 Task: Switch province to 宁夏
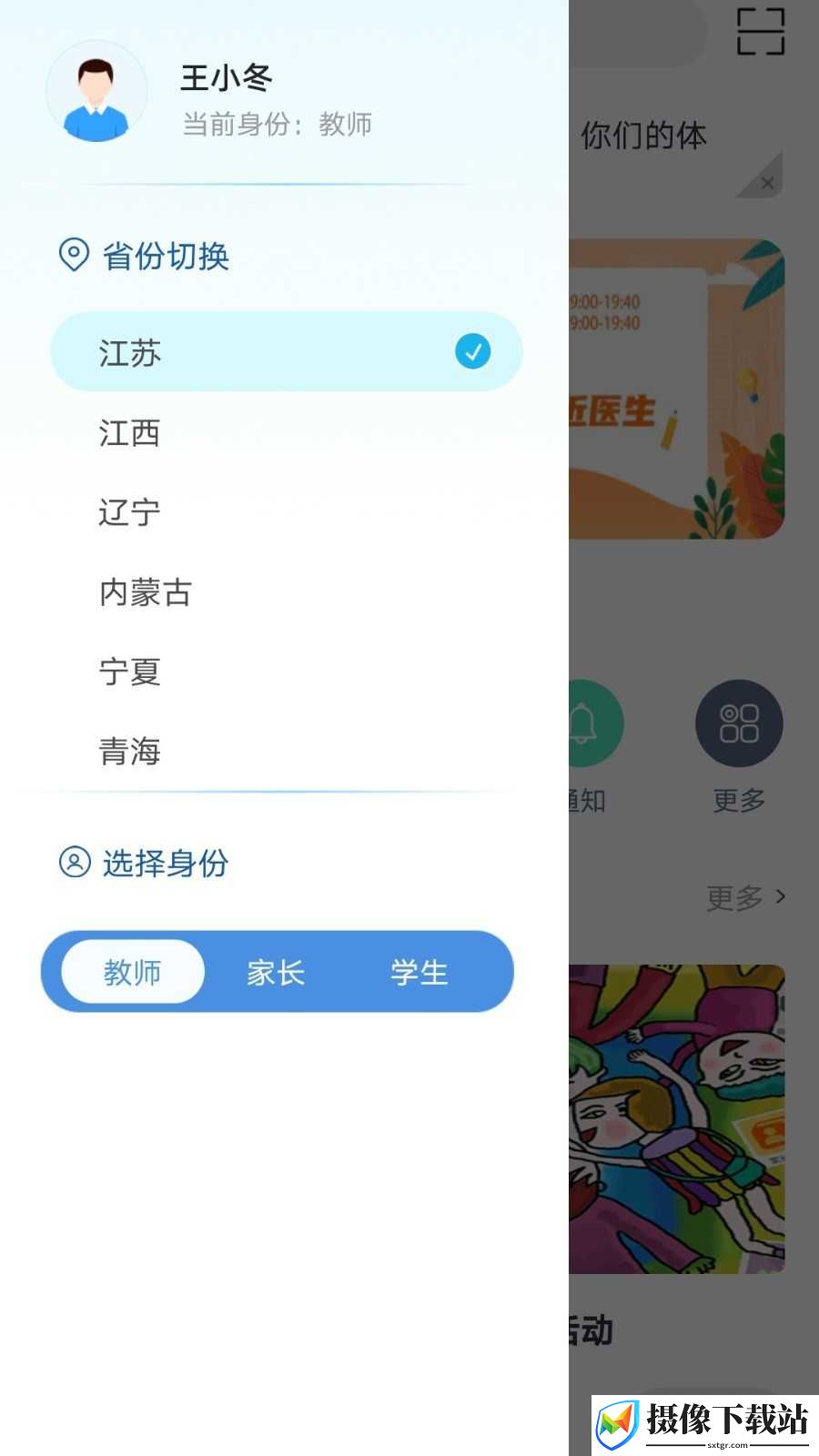[286, 672]
